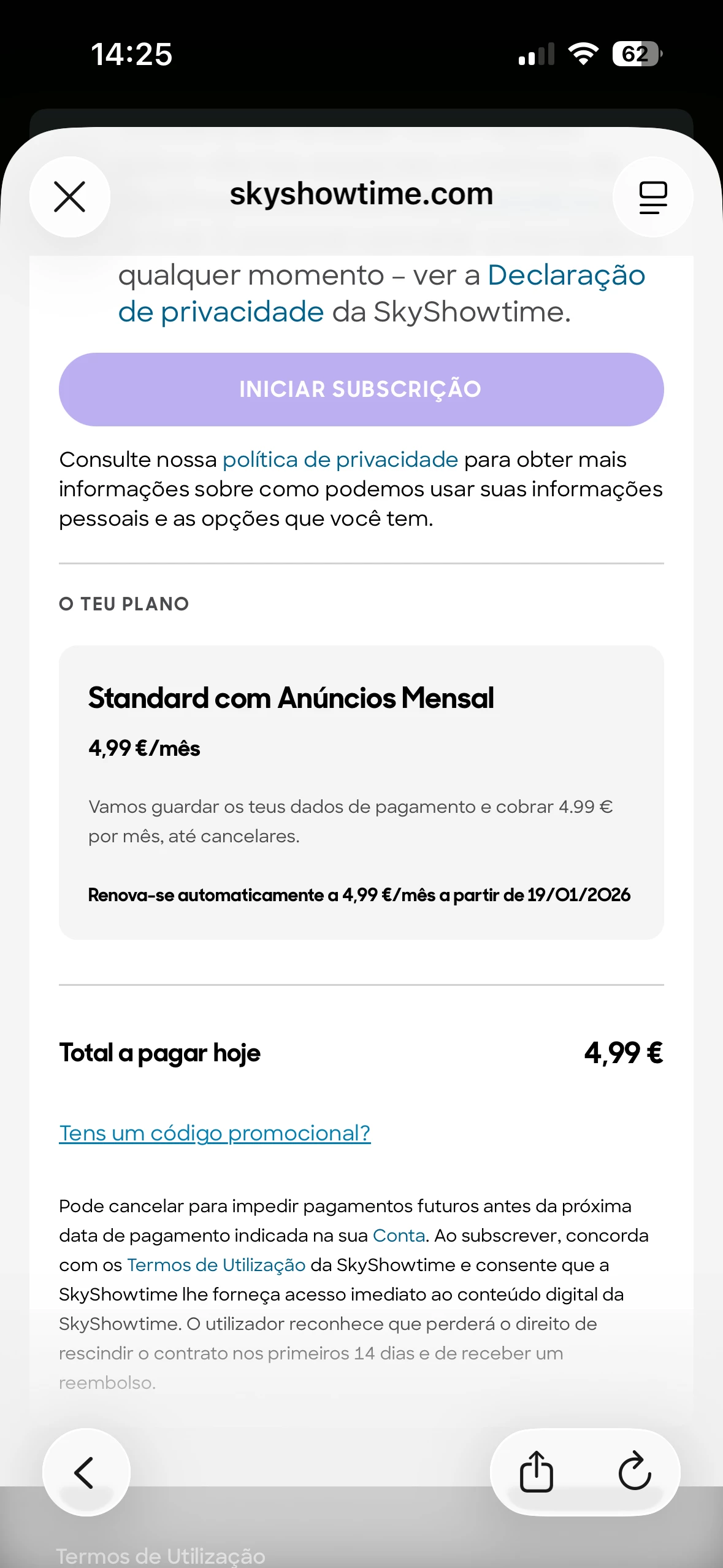This screenshot has width=723, height=1568.
Task: Go back to the previous page
Action: tap(85, 1472)
